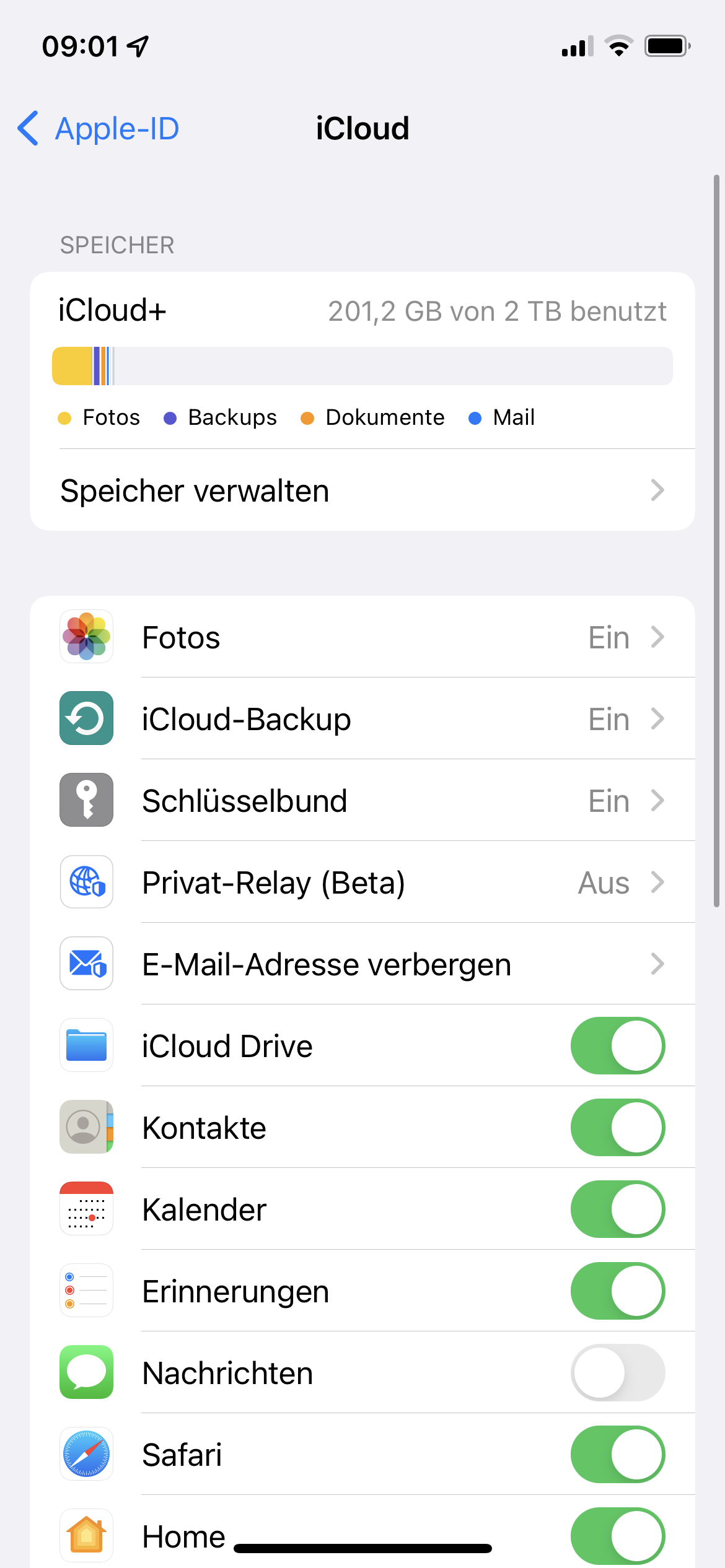Go back to Apple-ID
Viewport: 725px width, 1568px height.
point(99,129)
